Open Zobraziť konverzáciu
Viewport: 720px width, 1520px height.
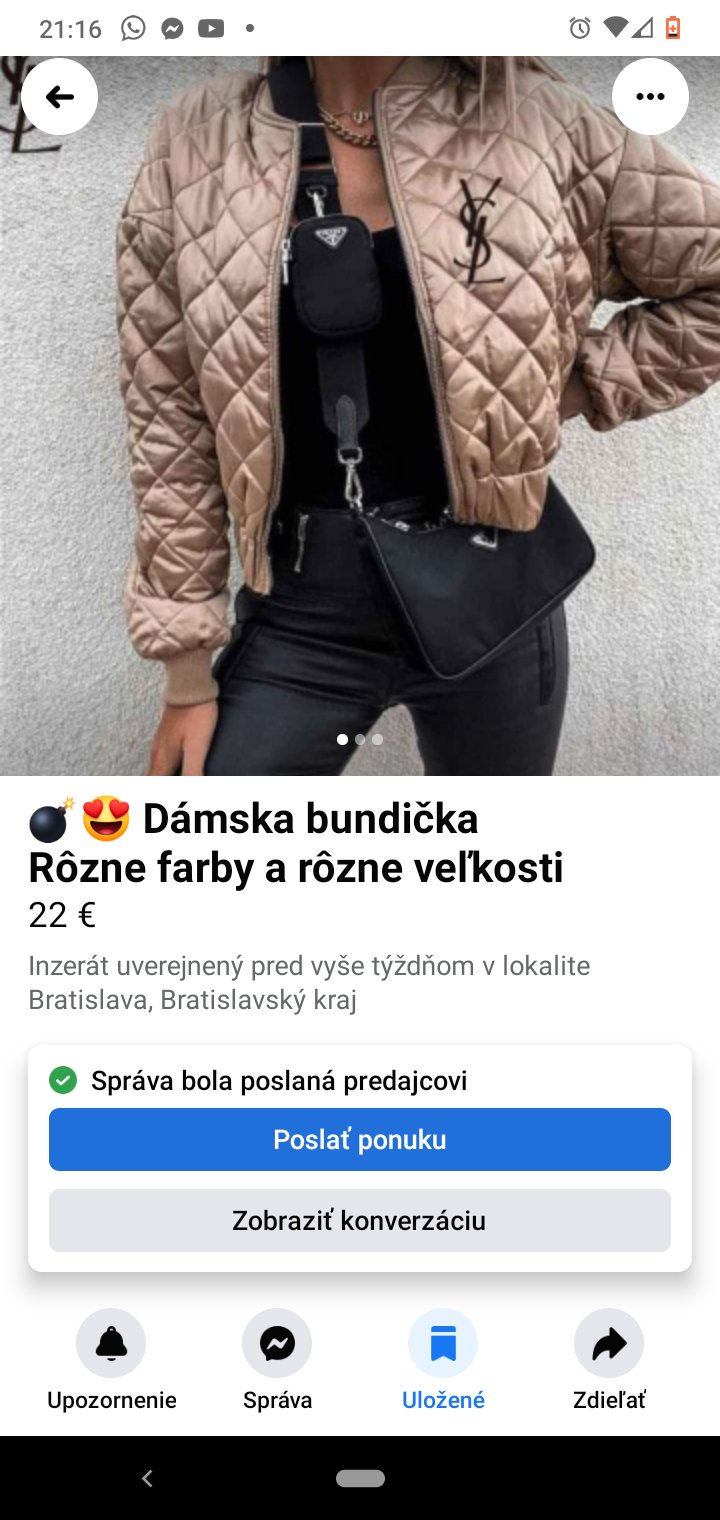pyautogui.click(x=360, y=1220)
